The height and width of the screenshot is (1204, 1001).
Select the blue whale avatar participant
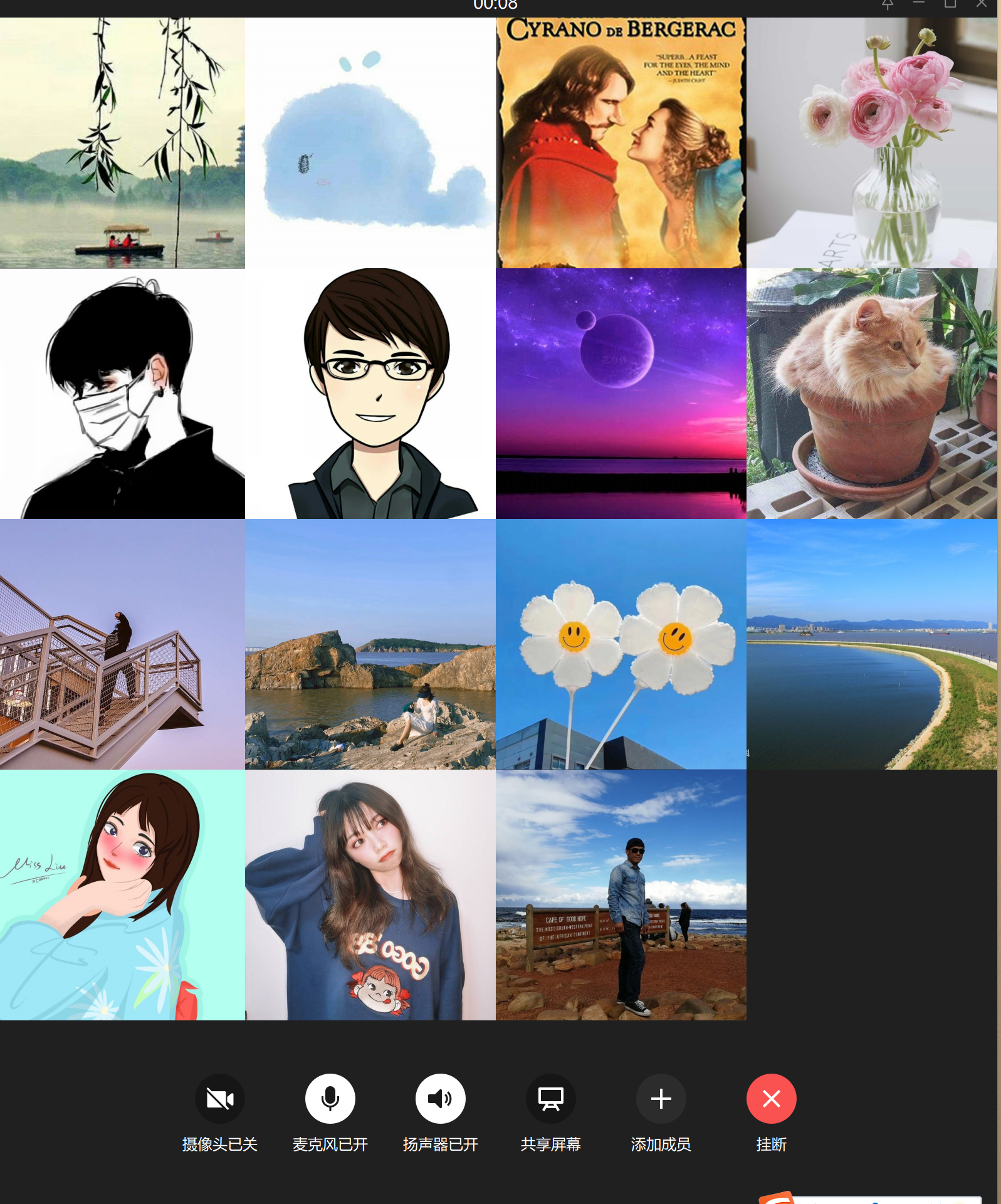point(370,143)
